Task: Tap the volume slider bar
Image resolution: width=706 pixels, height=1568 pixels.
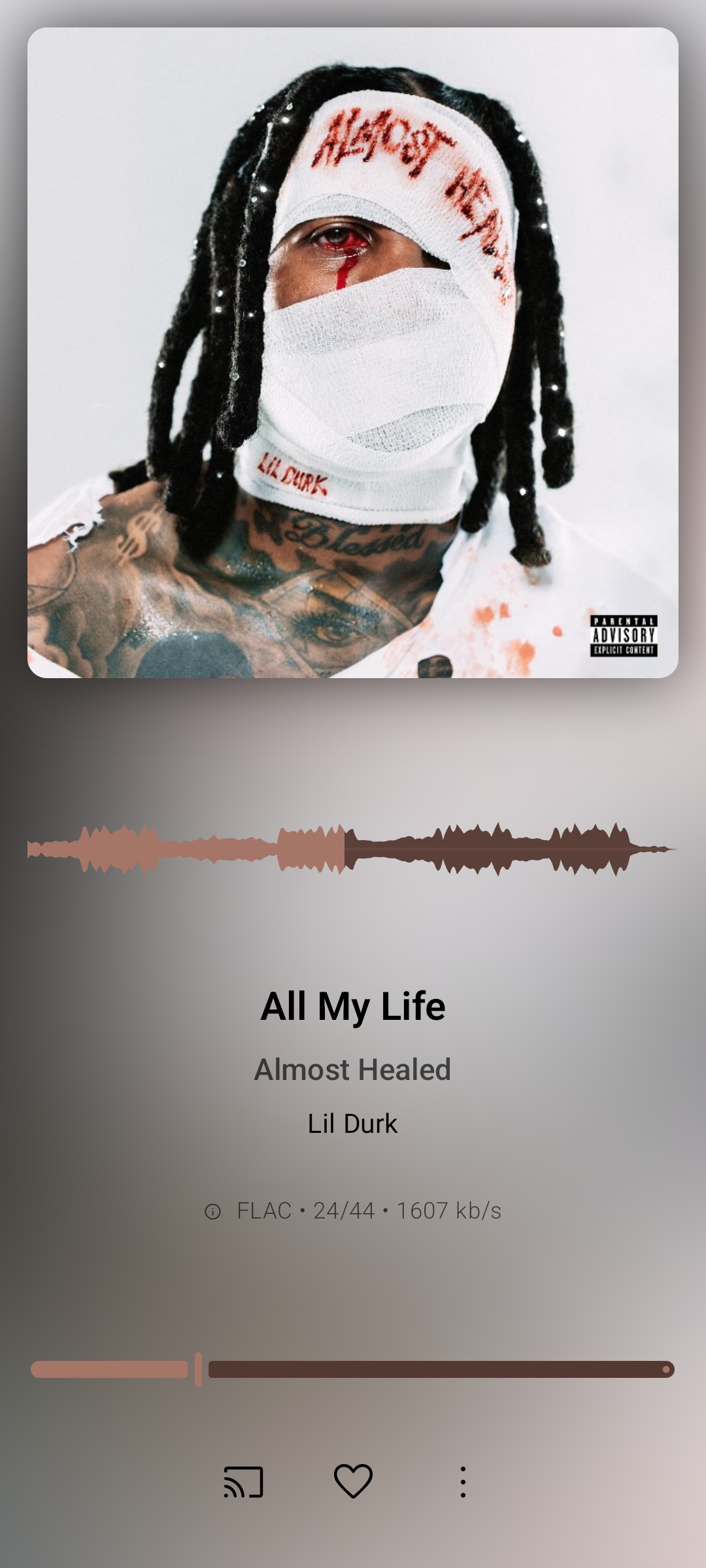Action: [x=353, y=1369]
